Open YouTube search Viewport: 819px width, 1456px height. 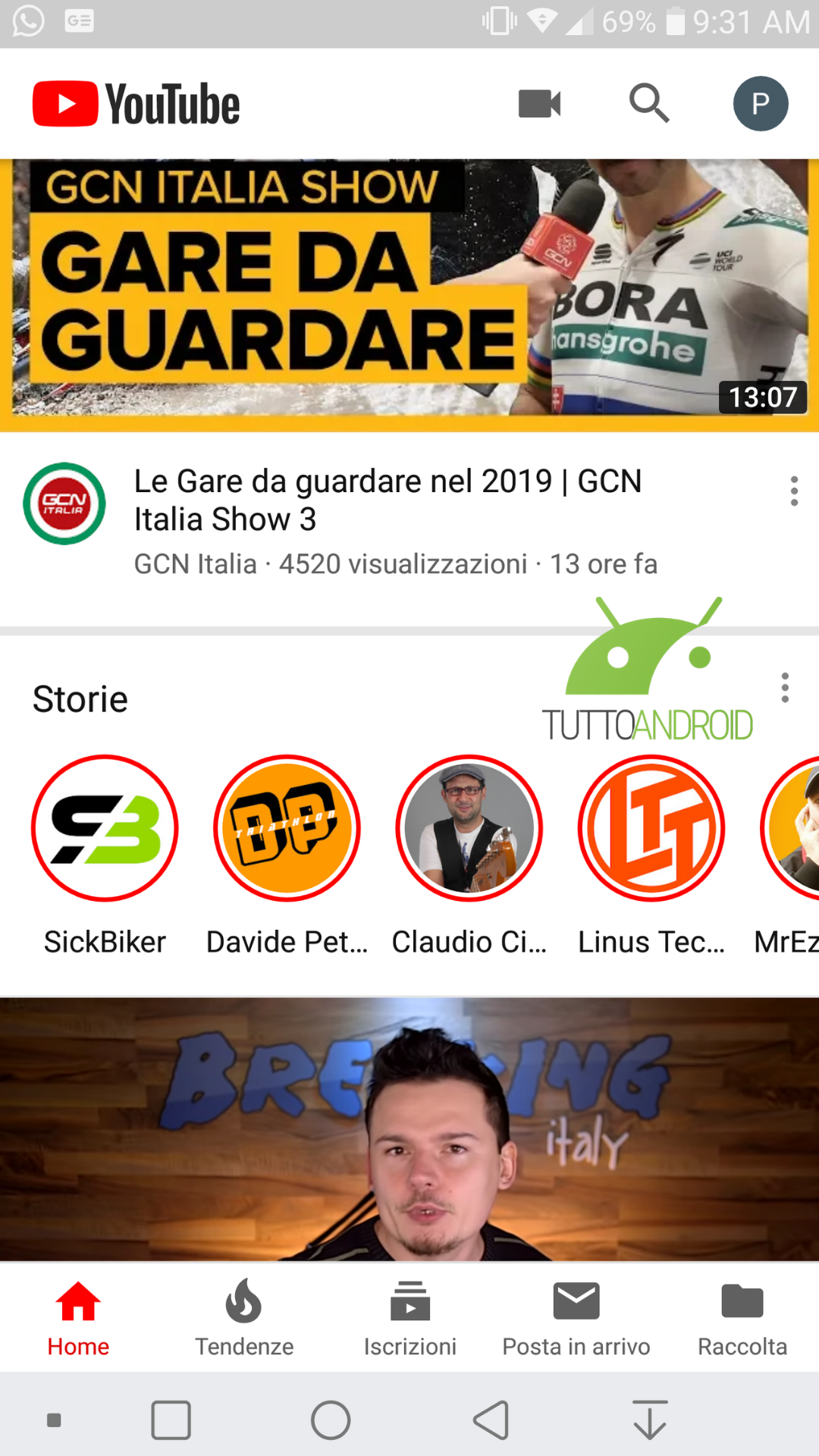[649, 103]
